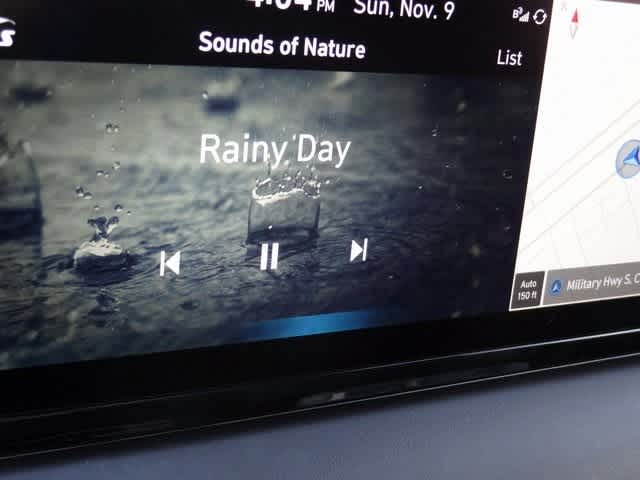This screenshot has width=640, height=480.
Task: Tap the Auto 150 ft map scale button
Action: click(x=528, y=290)
